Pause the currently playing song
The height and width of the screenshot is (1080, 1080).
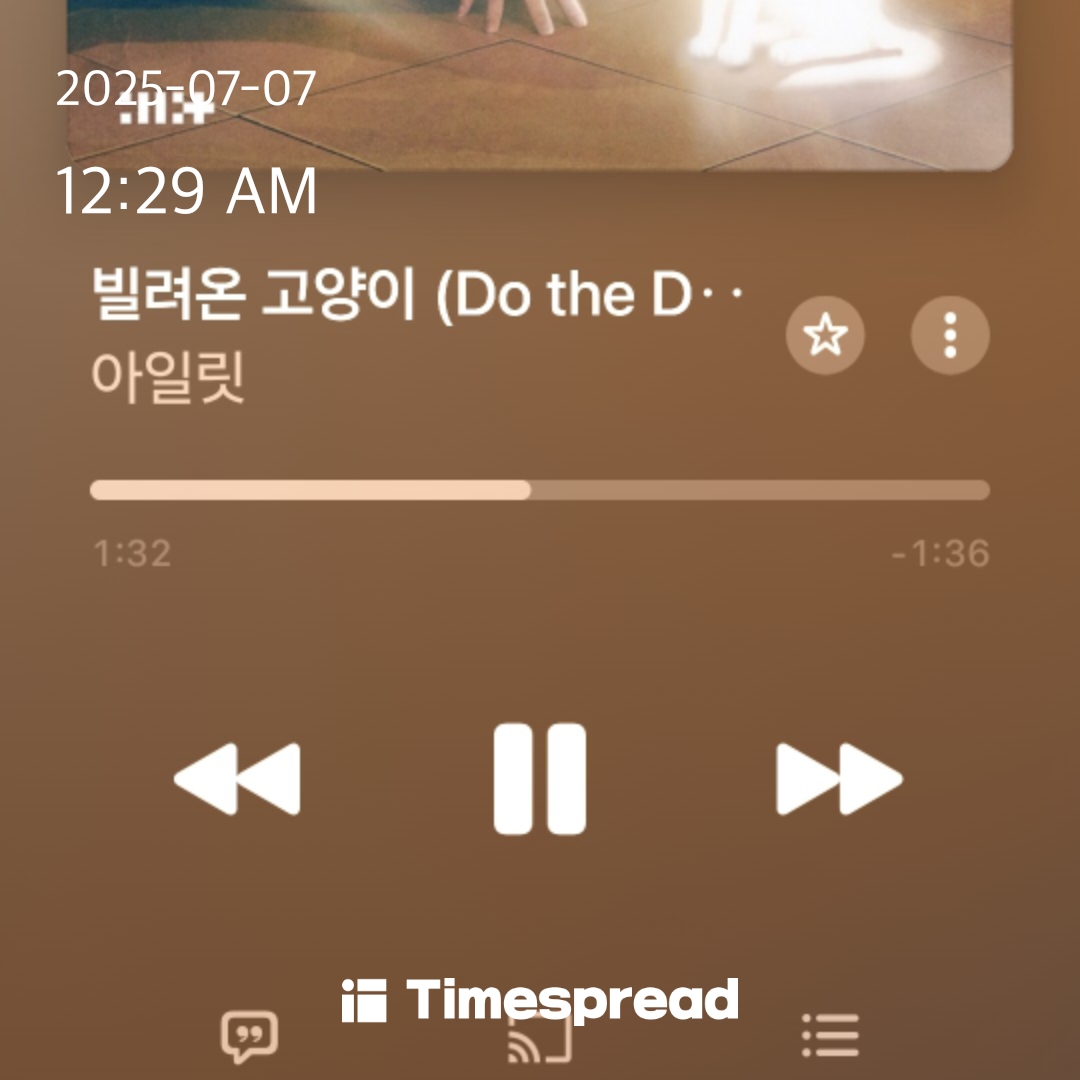(540, 778)
